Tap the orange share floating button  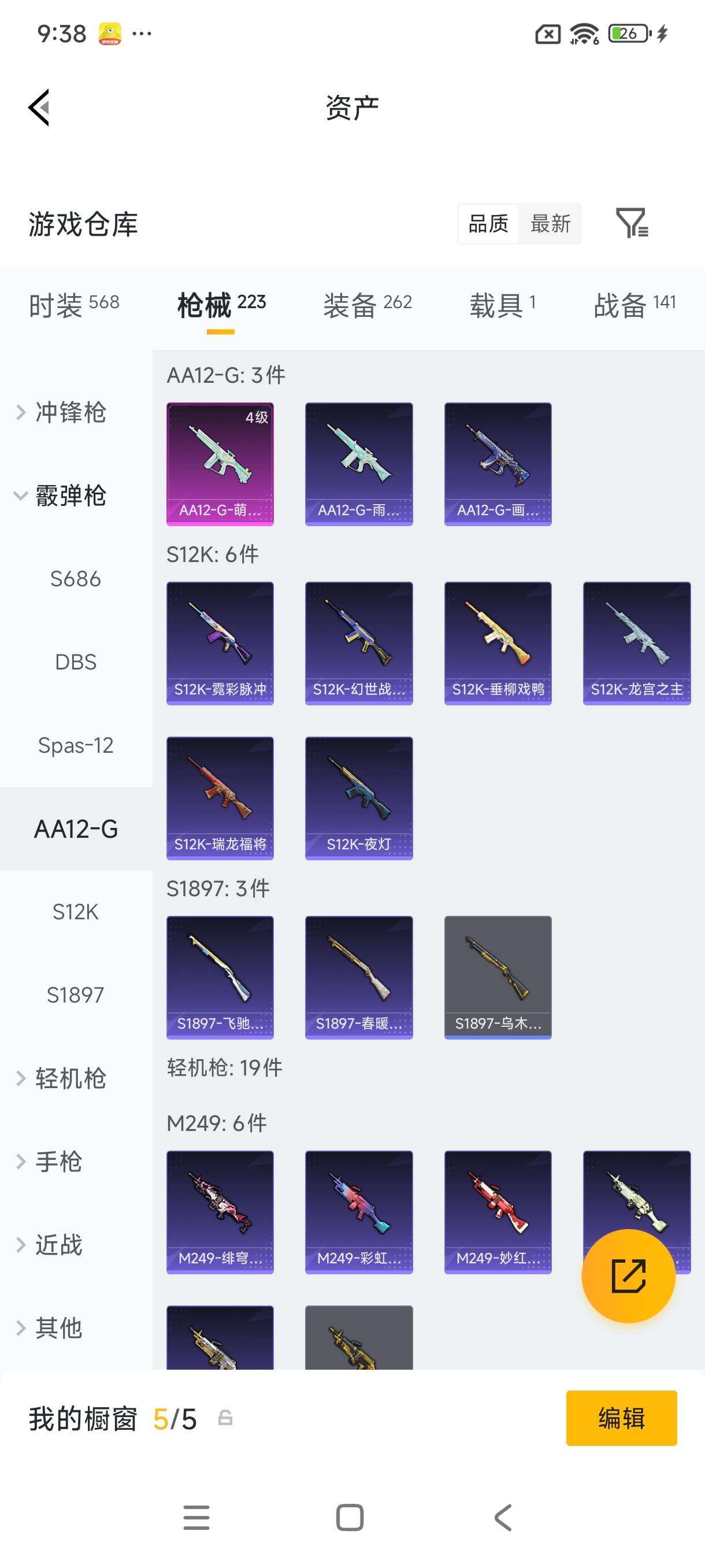coord(628,1275)
